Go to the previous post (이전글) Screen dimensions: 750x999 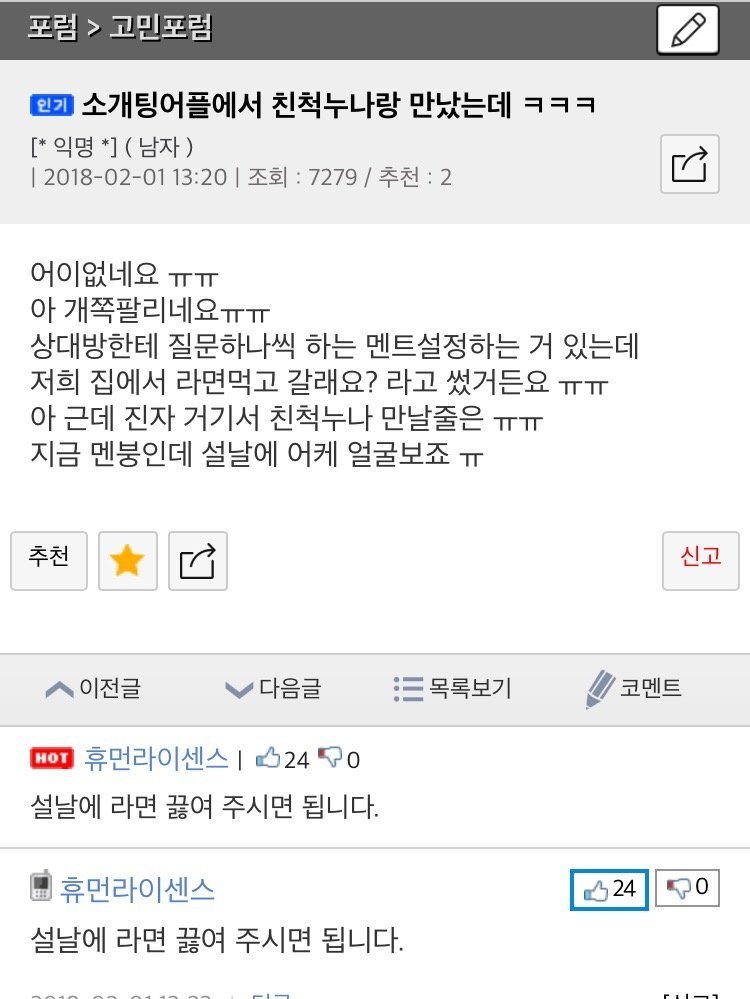tap(94, 688)
